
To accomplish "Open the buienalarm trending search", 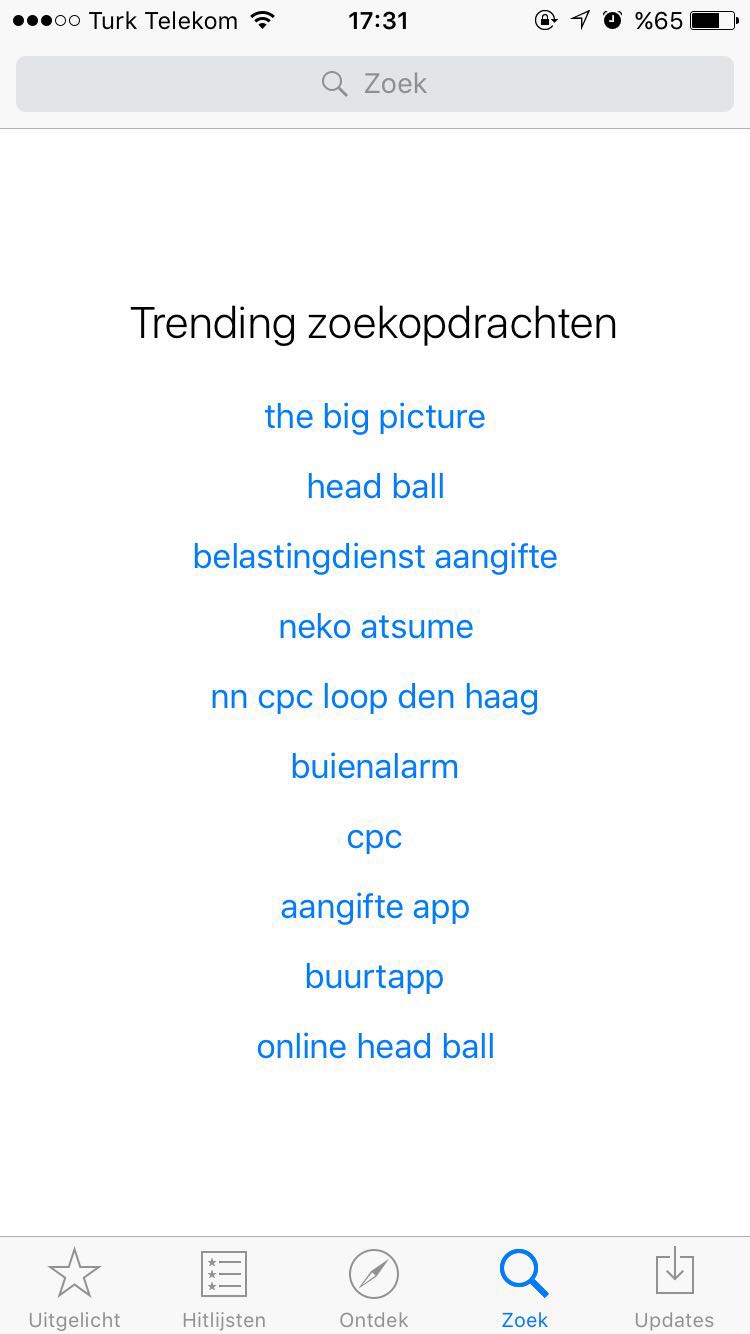I will [x=375, y=767].
